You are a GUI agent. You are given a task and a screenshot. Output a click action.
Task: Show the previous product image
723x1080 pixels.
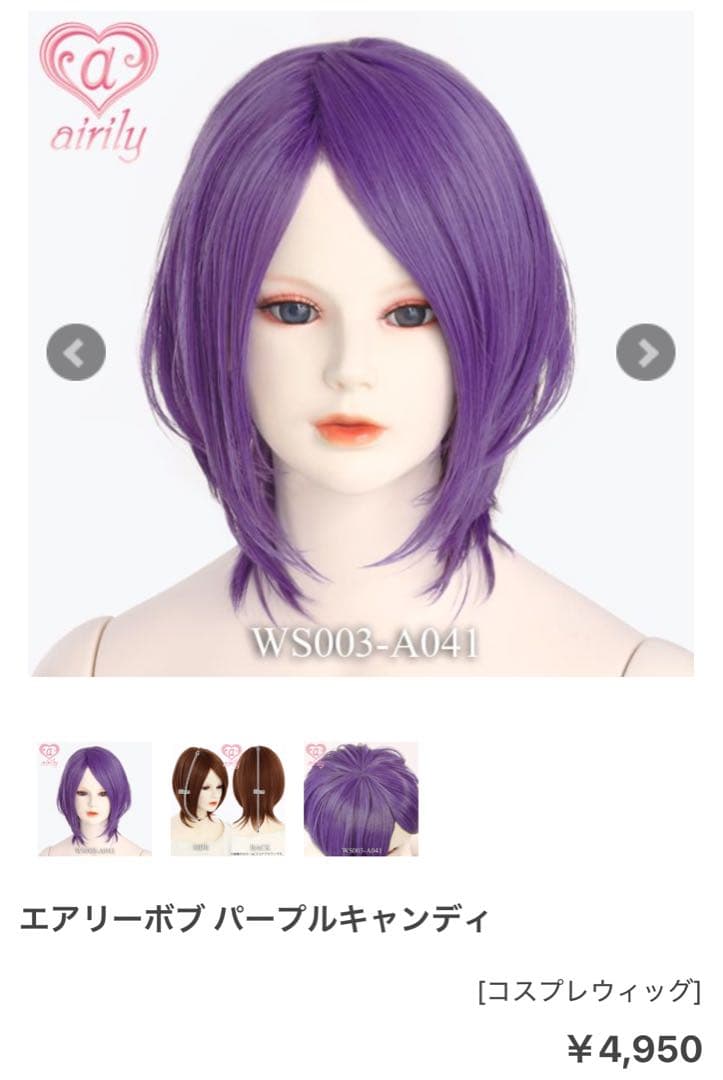pos(76,351)
